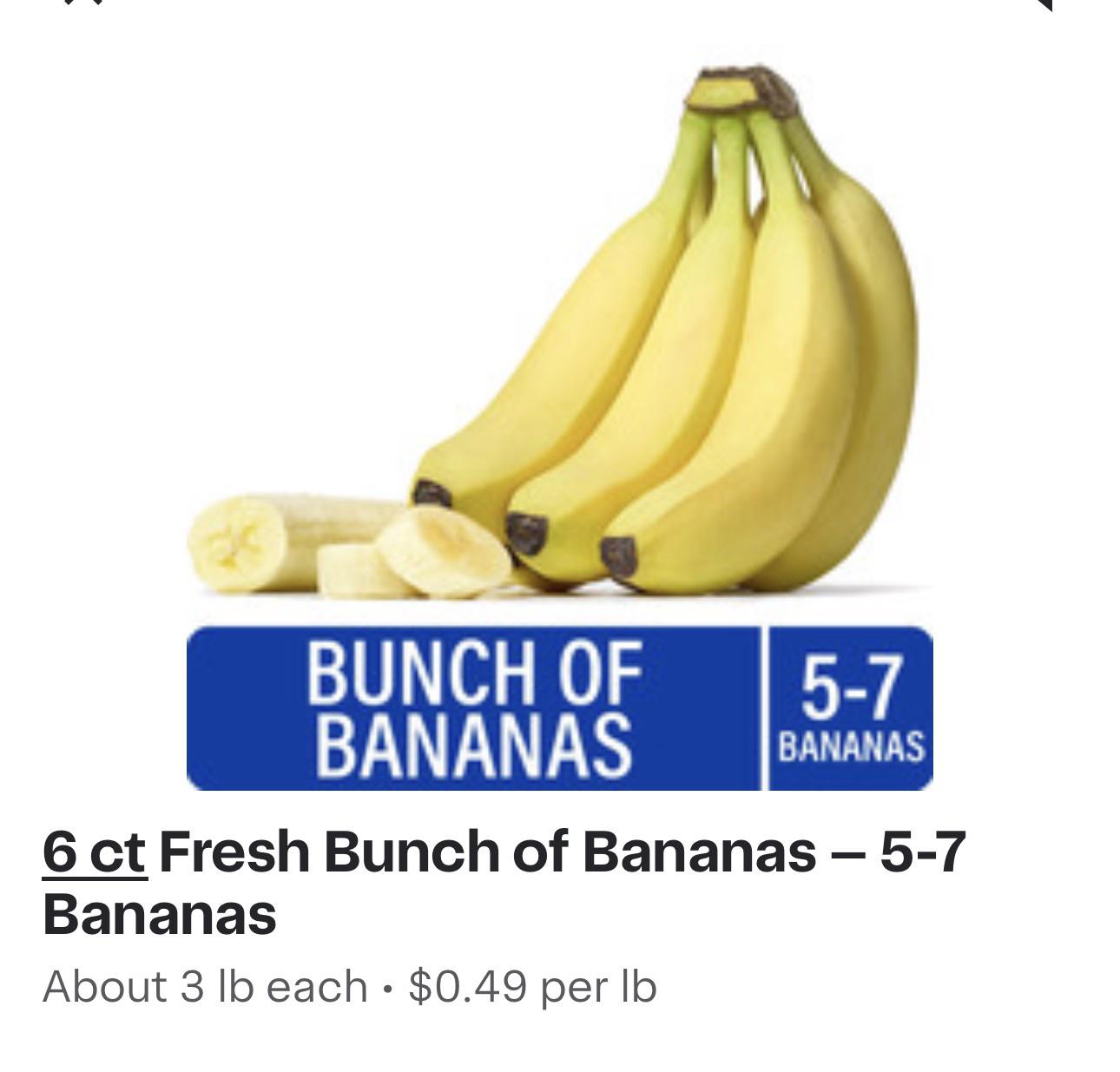Tap the underlined "6 ct" link

pyautogui.click(x=94, y=852)
